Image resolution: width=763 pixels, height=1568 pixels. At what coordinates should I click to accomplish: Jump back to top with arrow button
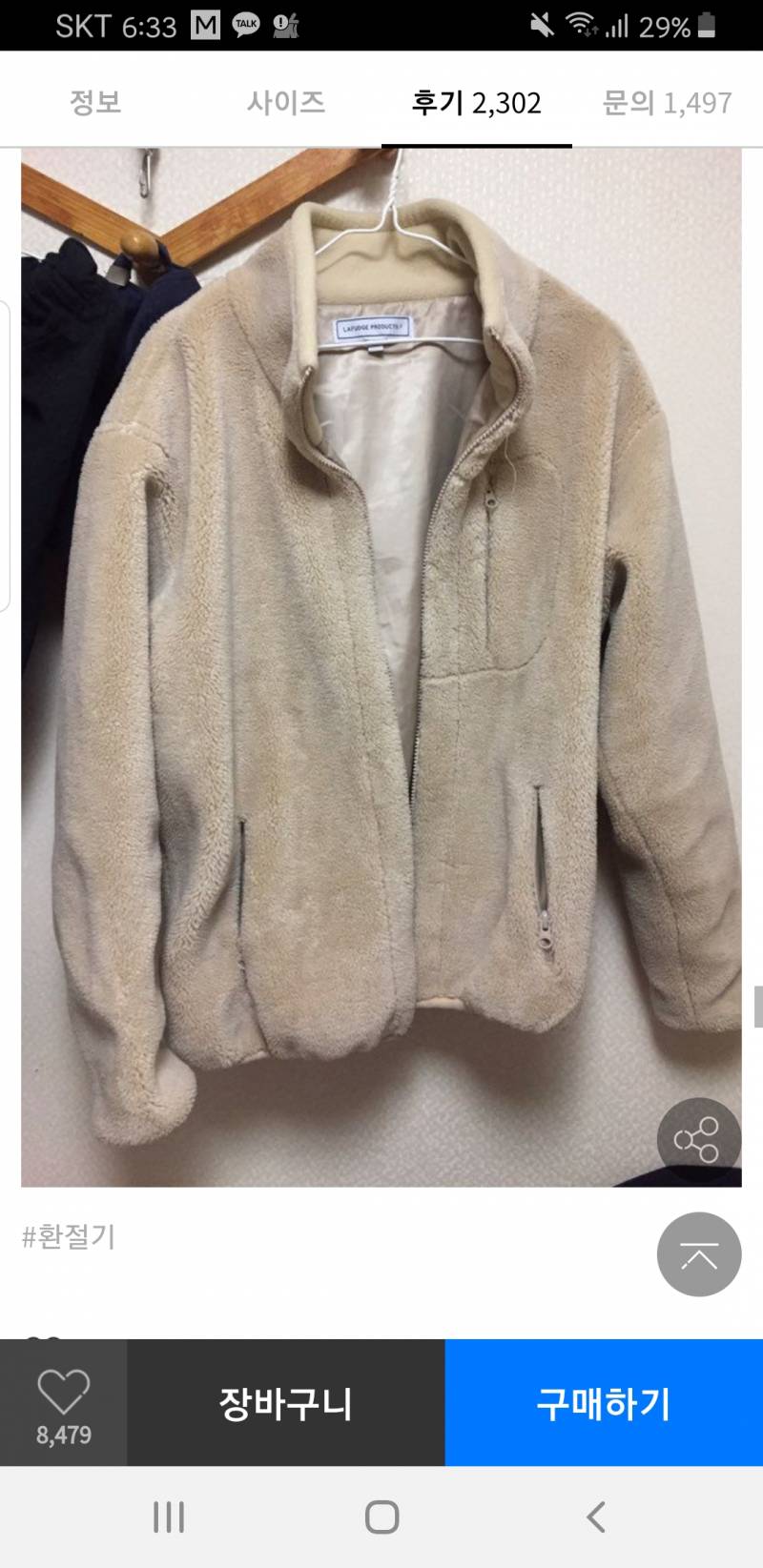tap(698, 1254)
